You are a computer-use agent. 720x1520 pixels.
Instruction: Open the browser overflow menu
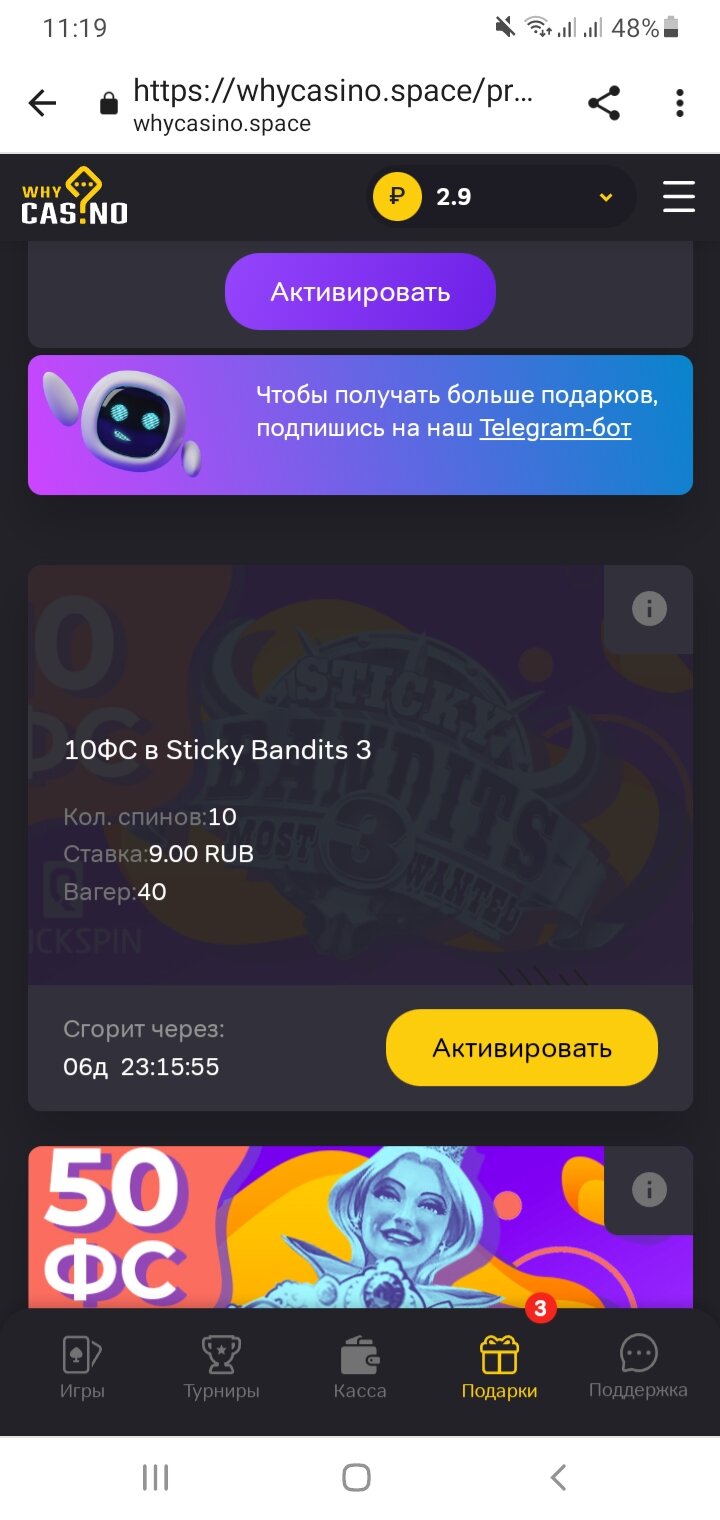pos(680,103)
